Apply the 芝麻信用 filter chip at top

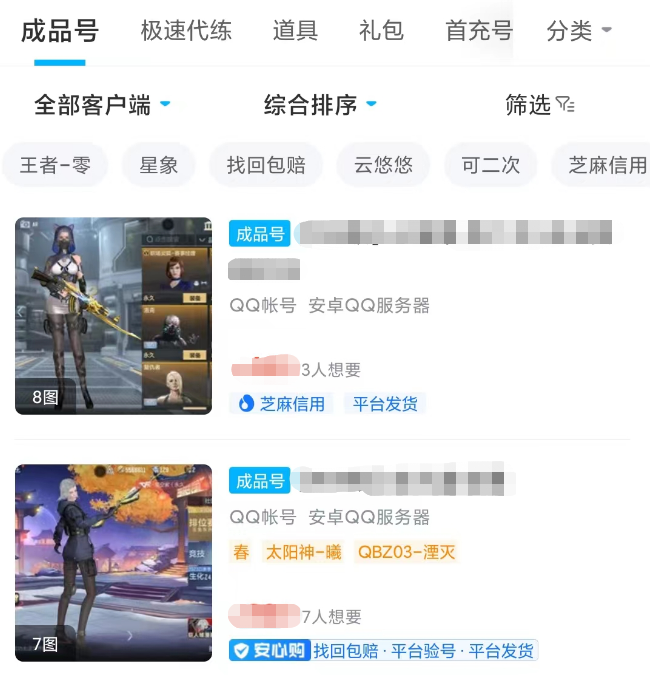pyautogui.click(x=606, y=165)
